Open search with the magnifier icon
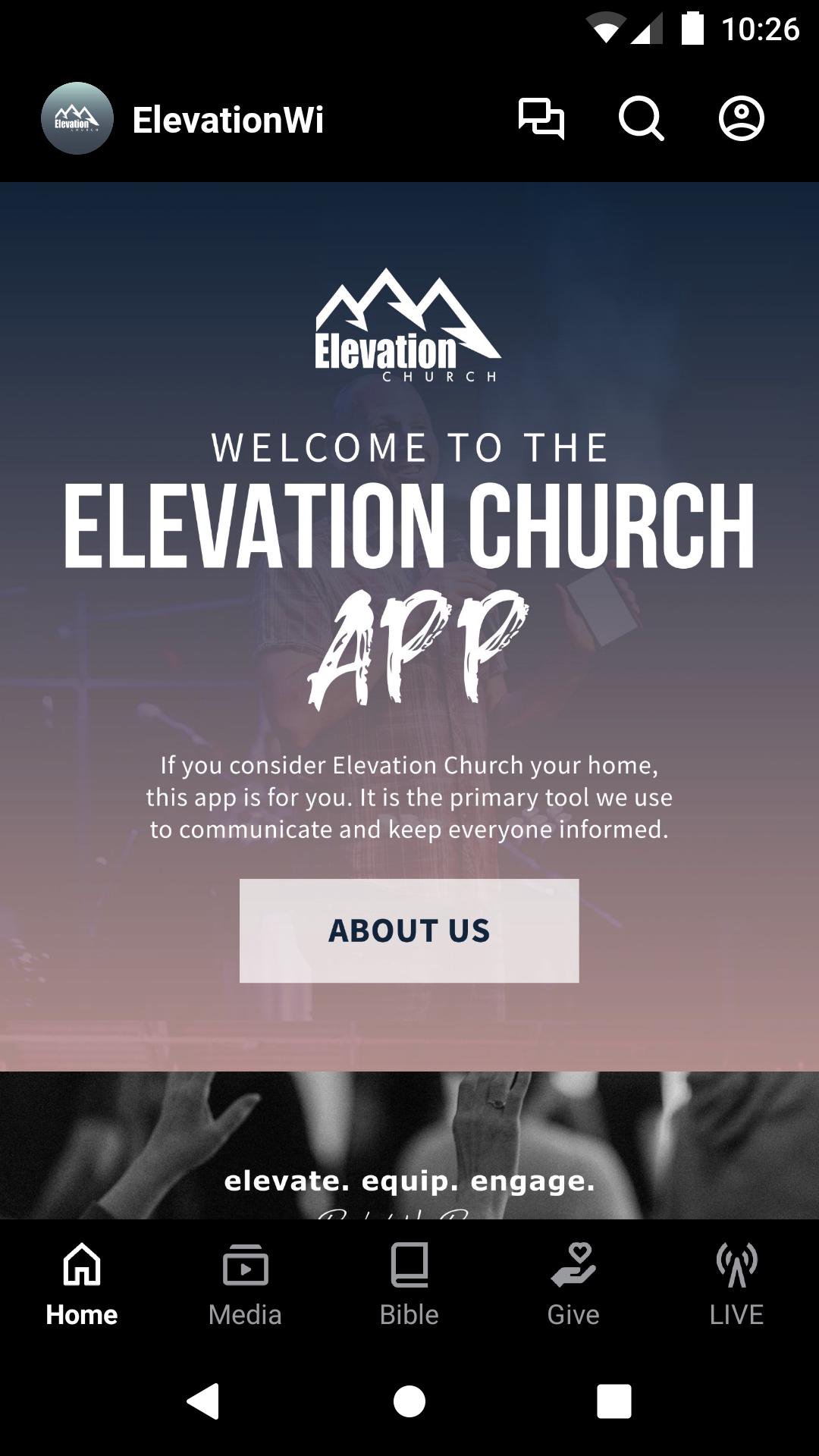The image size is (819, 1456). 641,119
